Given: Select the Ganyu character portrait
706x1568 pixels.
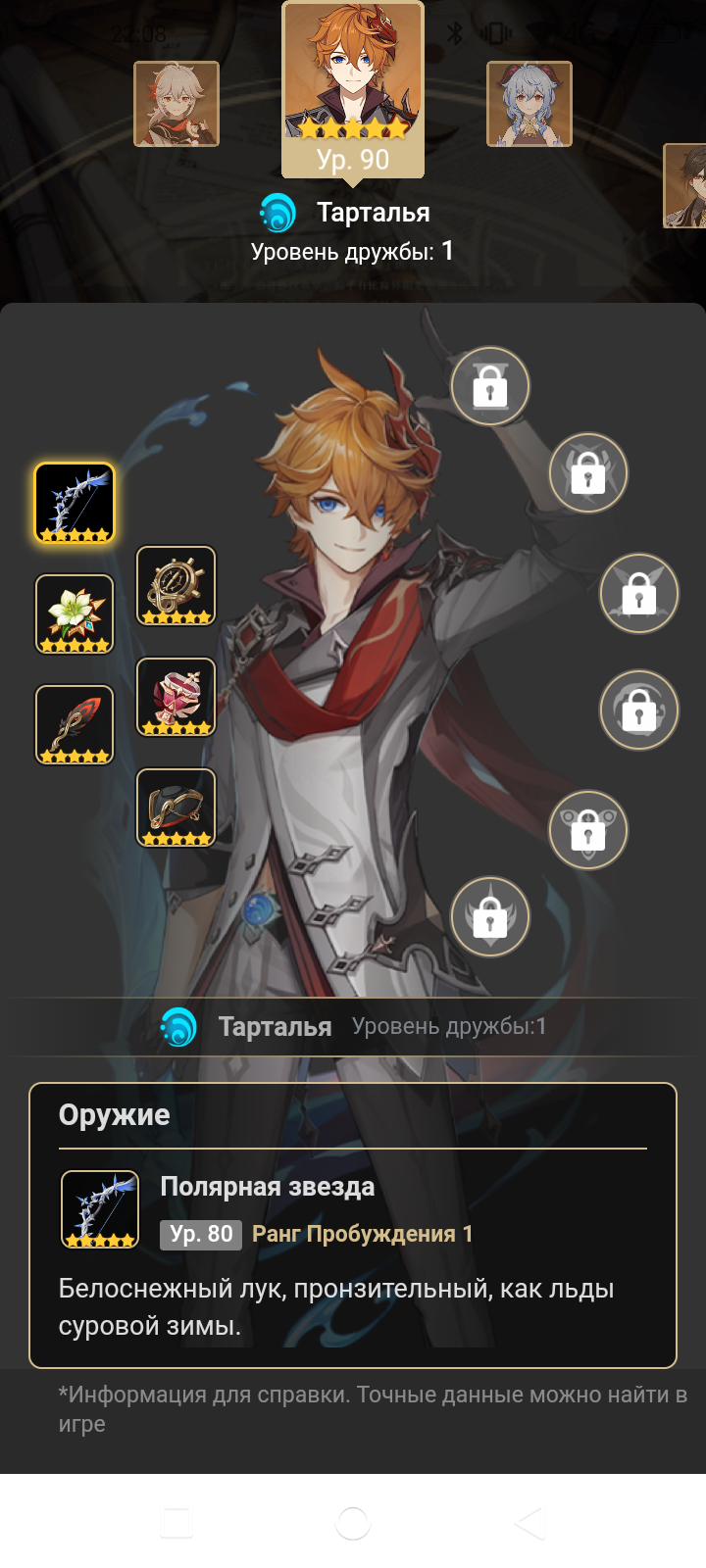Looking at the screenshot, I should click(529, 104).
